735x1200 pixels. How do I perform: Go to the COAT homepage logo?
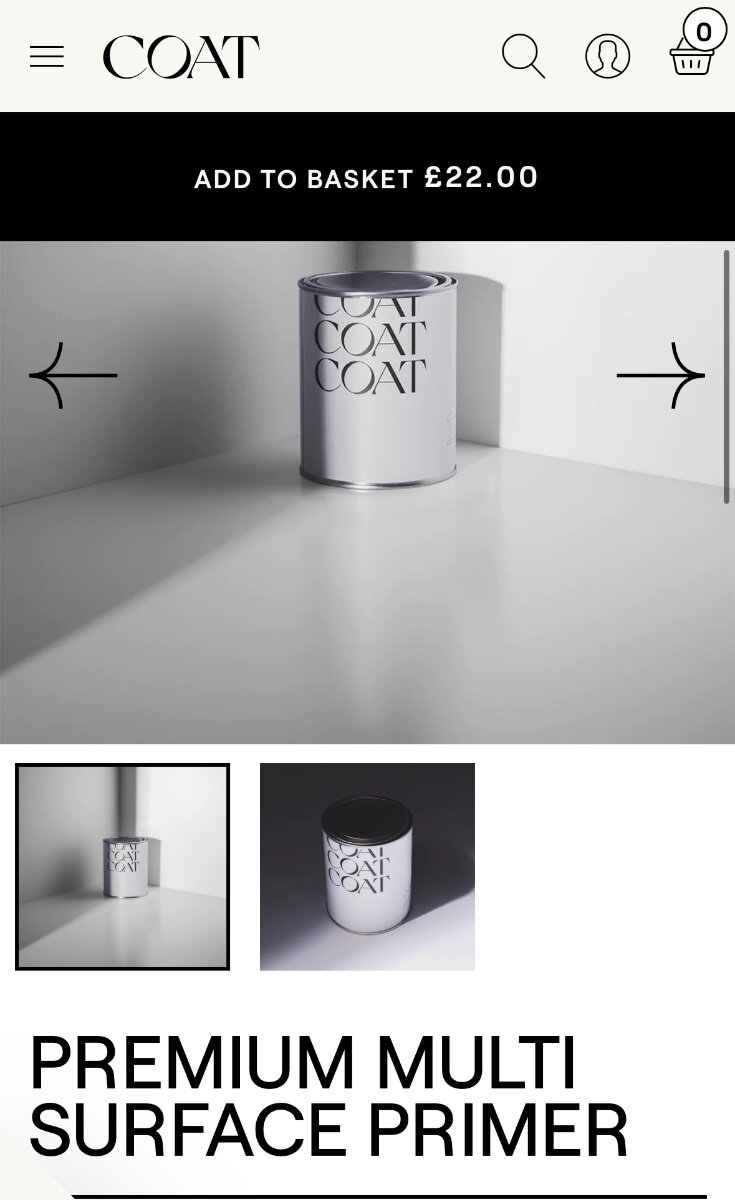(181, 57)
